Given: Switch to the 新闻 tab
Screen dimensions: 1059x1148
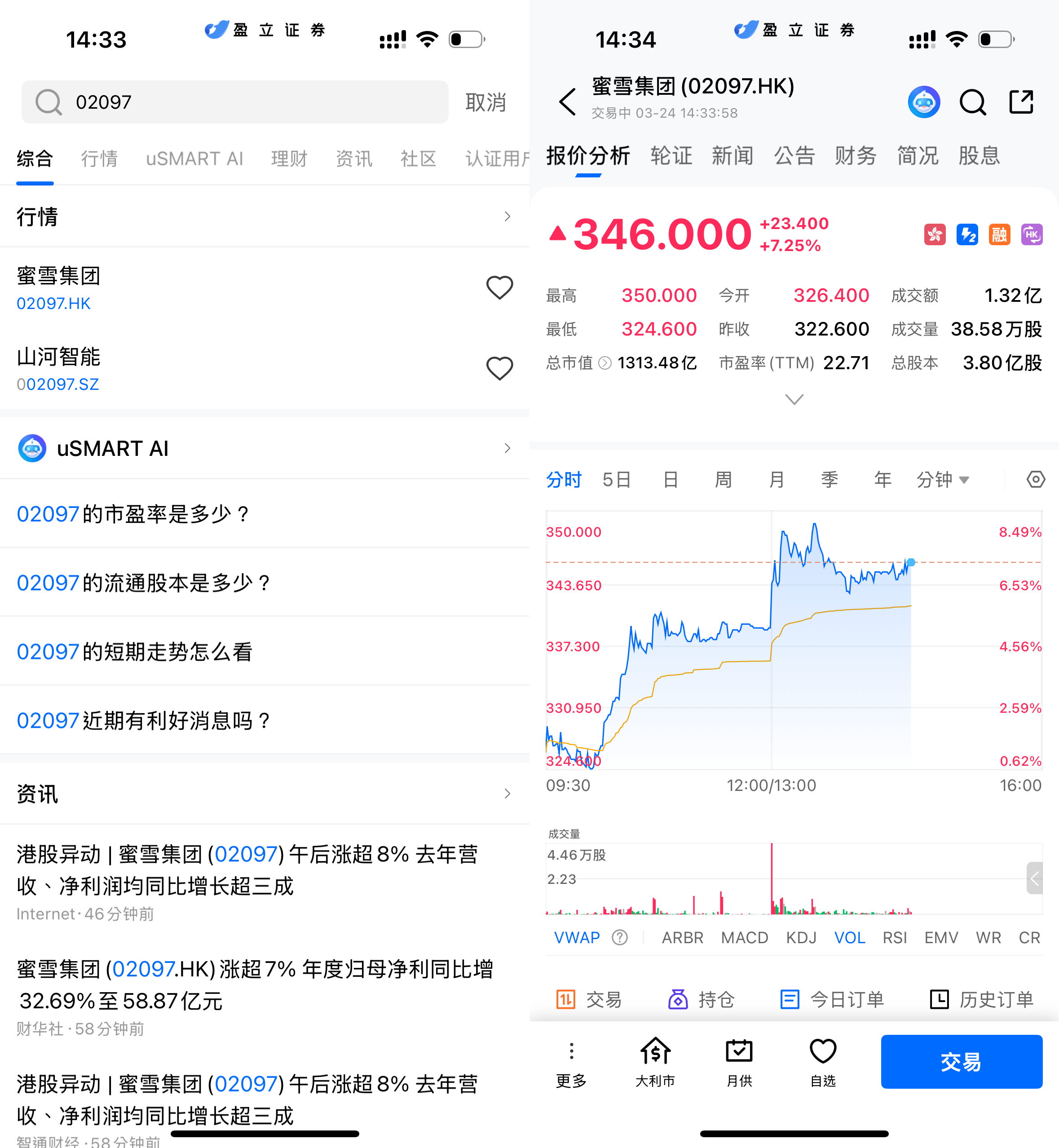Looking at the screenshot, I should tap(732, 155).
